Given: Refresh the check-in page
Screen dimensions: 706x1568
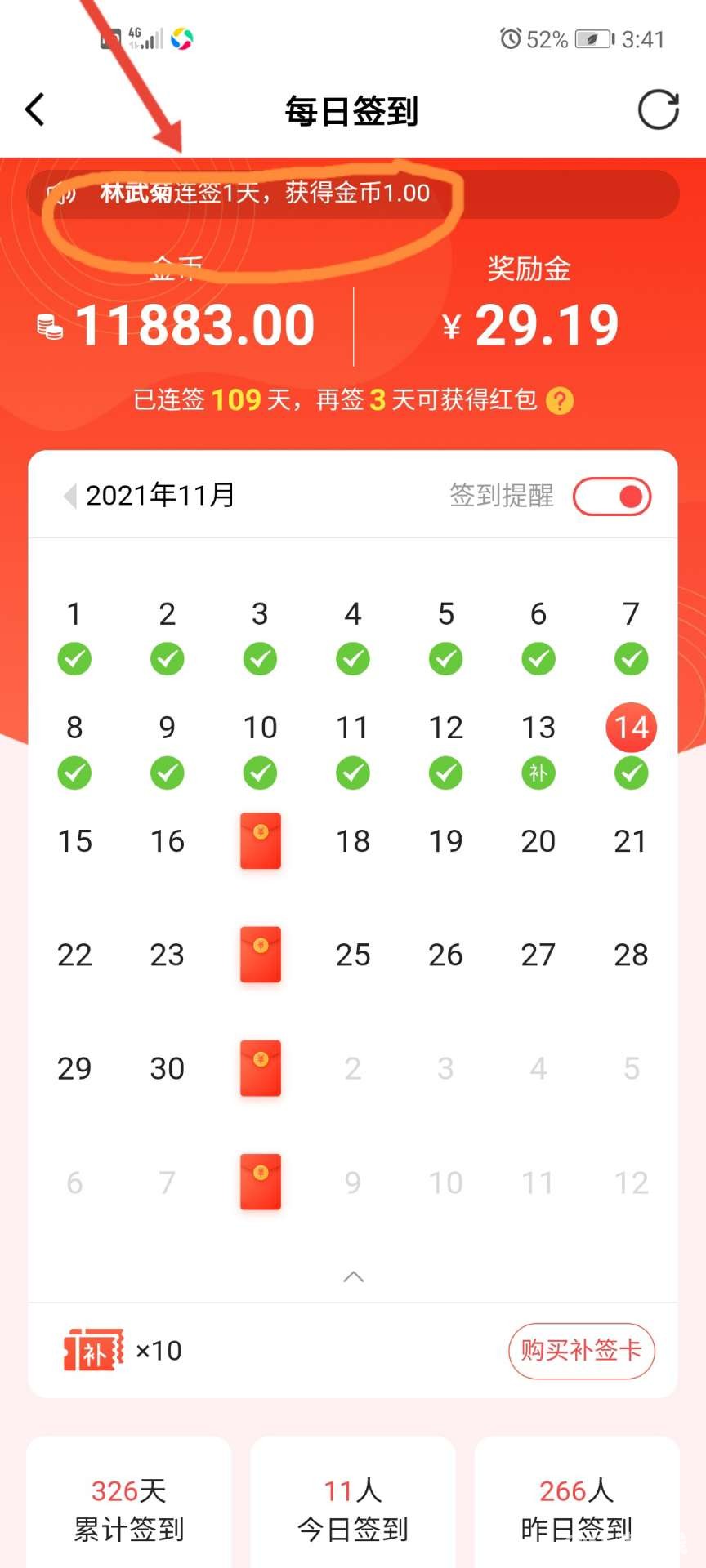Looking at the screenshot, I should (x=658, y=109).
